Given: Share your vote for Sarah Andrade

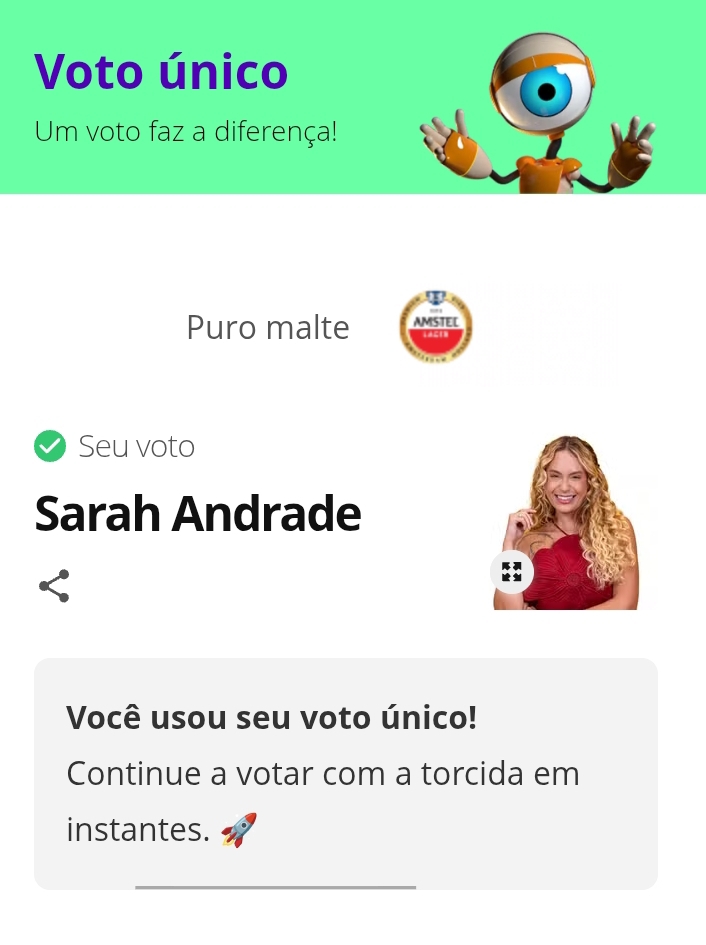Looking at the screenshot, I should coord(54,586).
